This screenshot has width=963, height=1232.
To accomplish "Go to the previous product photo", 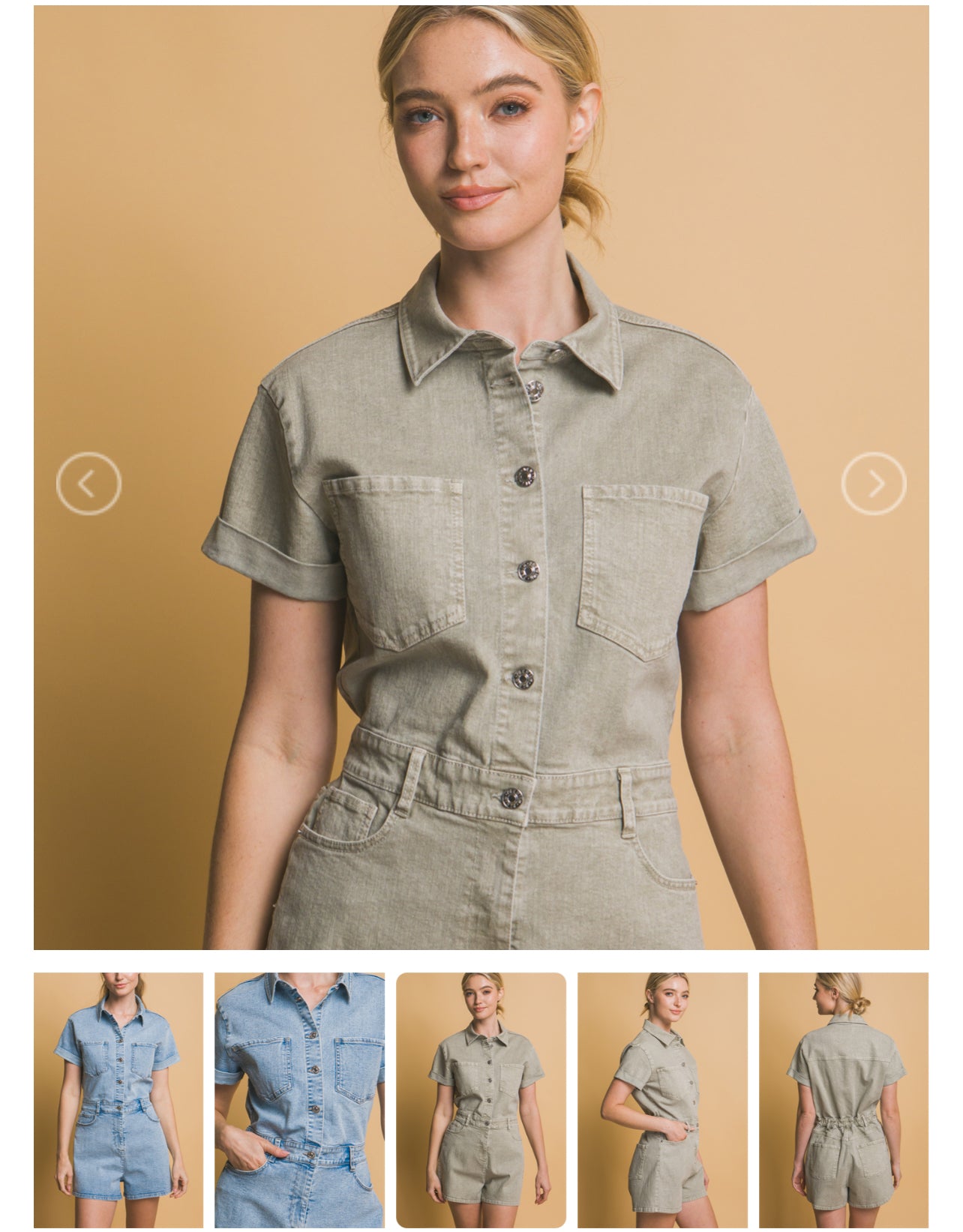I will 88,484.
